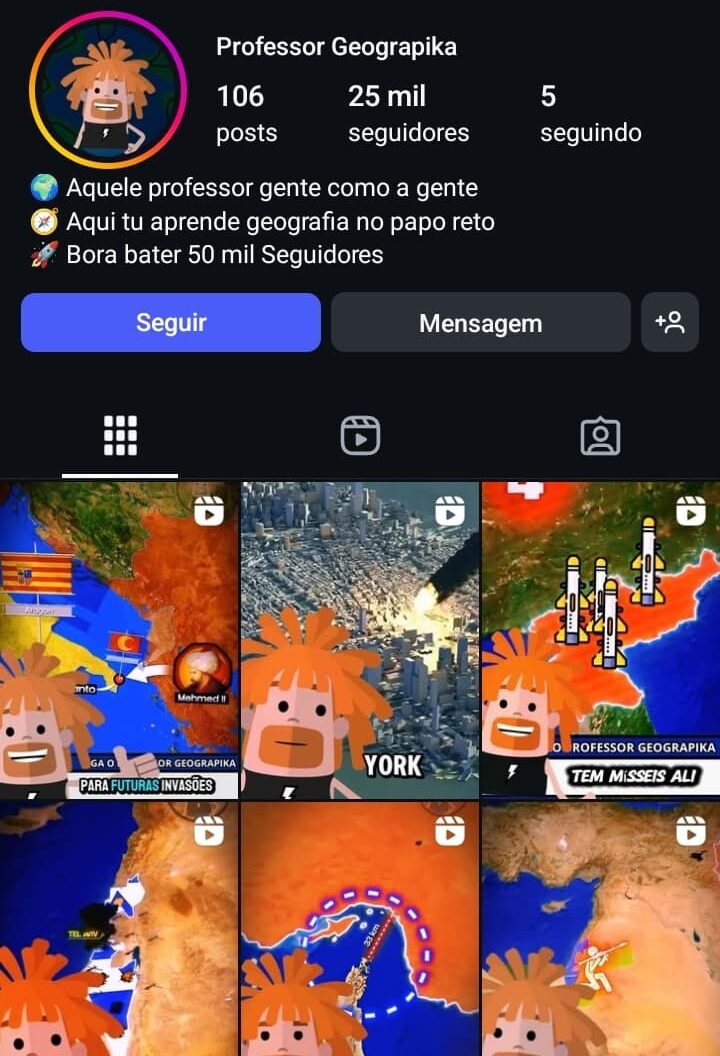Open the reel with the desert soldier map
Viewport: 720px width, 1056px height.
tap(600, 930)
